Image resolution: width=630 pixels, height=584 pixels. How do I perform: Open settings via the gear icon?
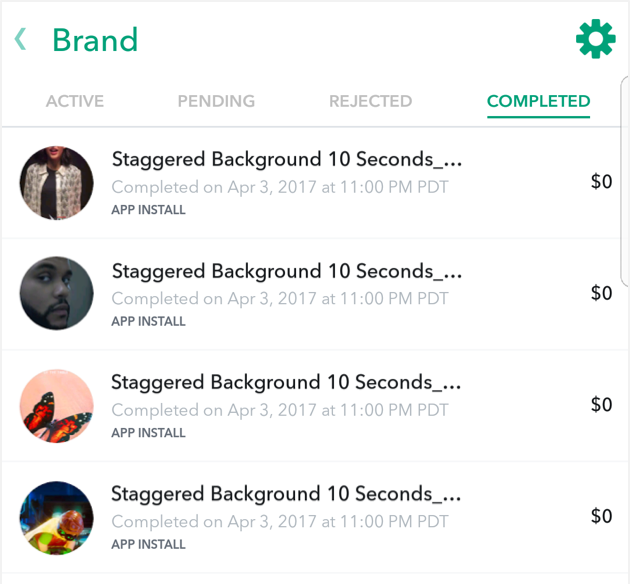595,39
